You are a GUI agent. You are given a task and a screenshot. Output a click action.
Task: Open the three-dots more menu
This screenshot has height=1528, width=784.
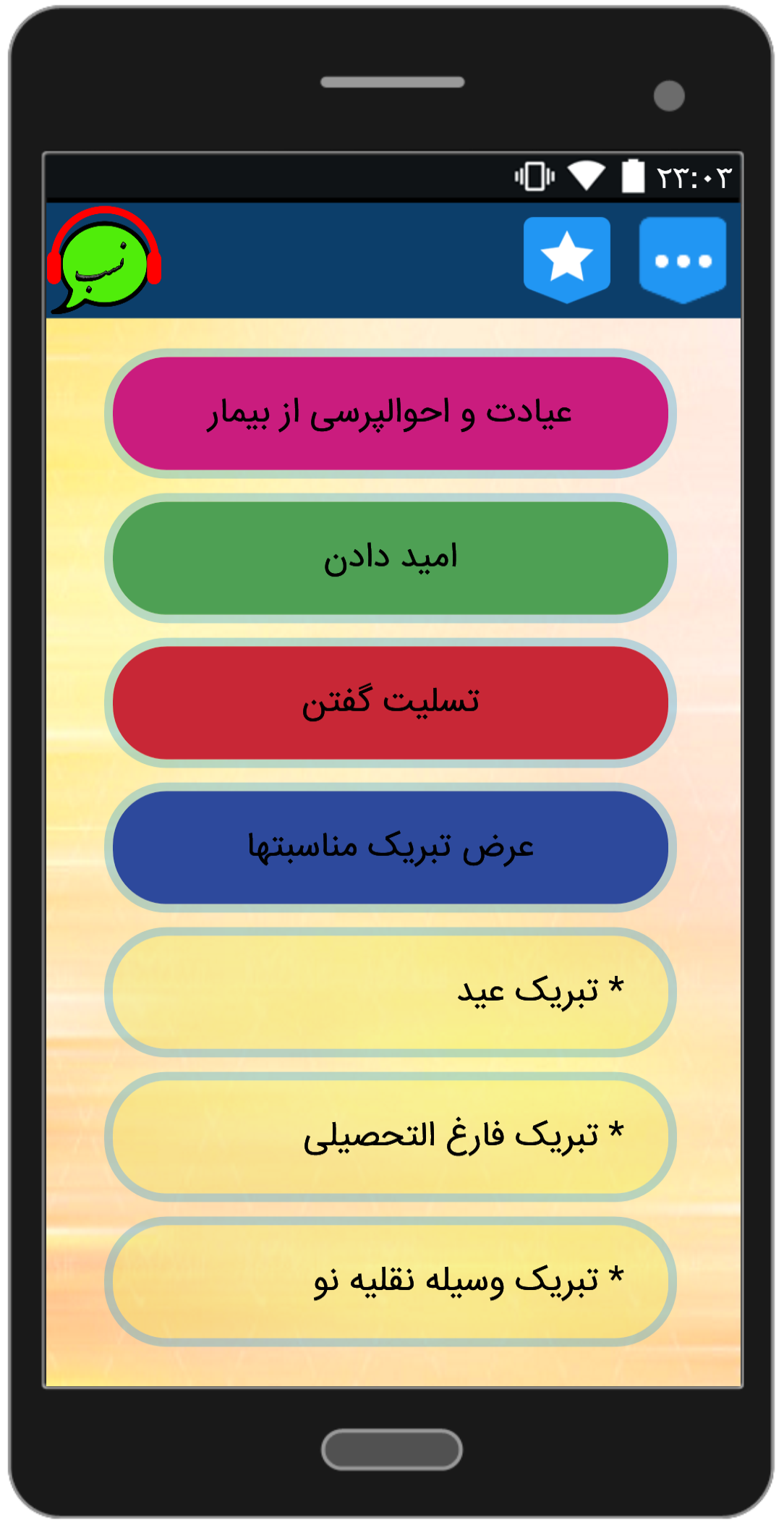click(x=682, y=260)
